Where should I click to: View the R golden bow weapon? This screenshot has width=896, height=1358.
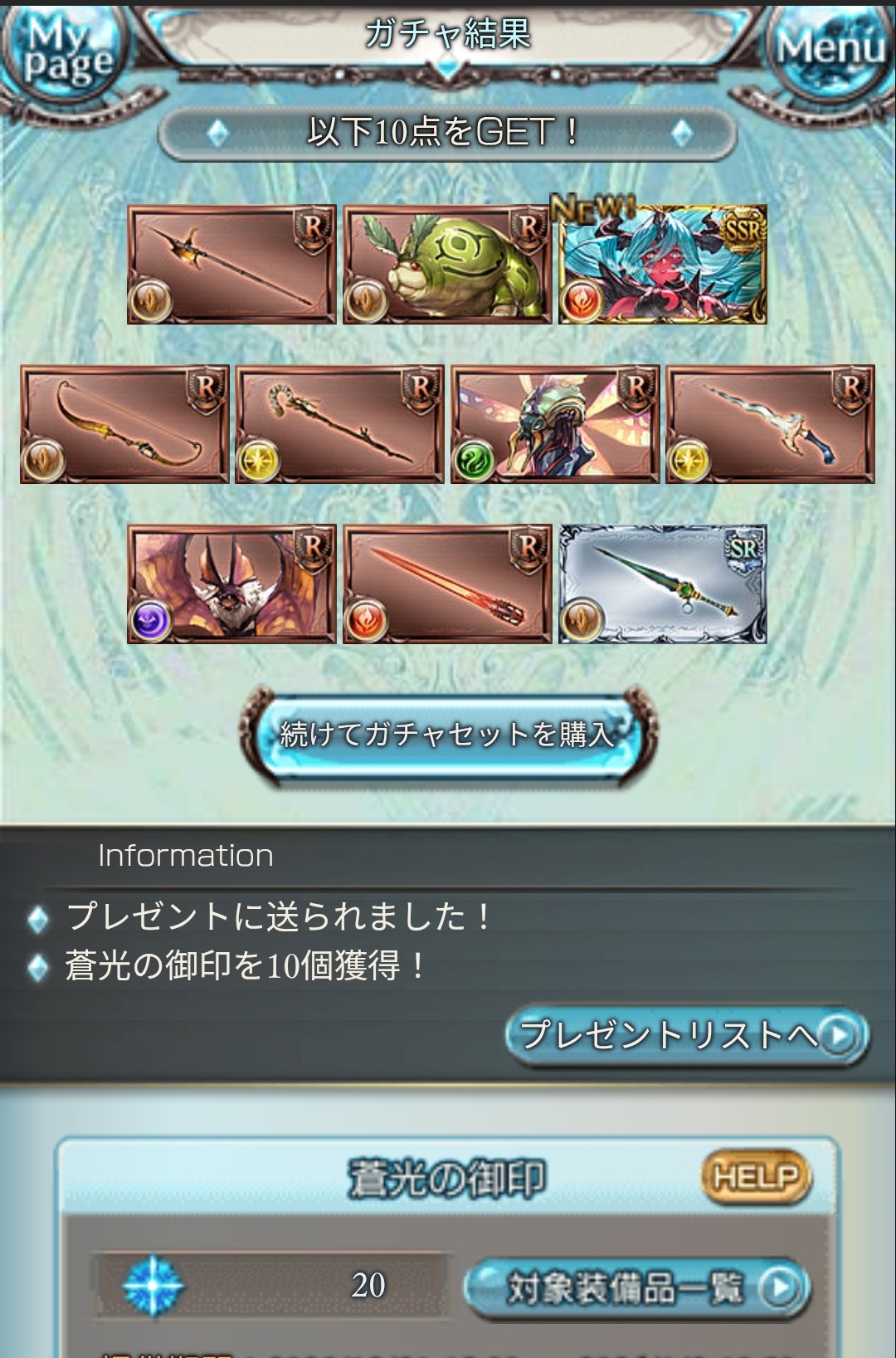click(x=124, y=424)
